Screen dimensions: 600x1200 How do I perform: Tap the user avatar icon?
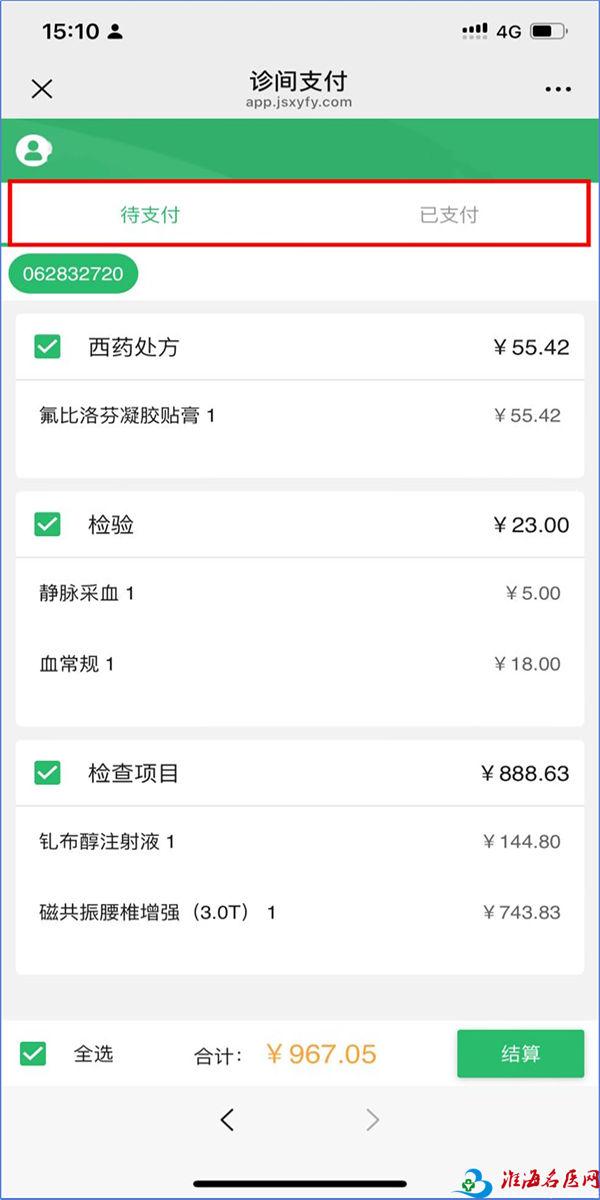34,150
